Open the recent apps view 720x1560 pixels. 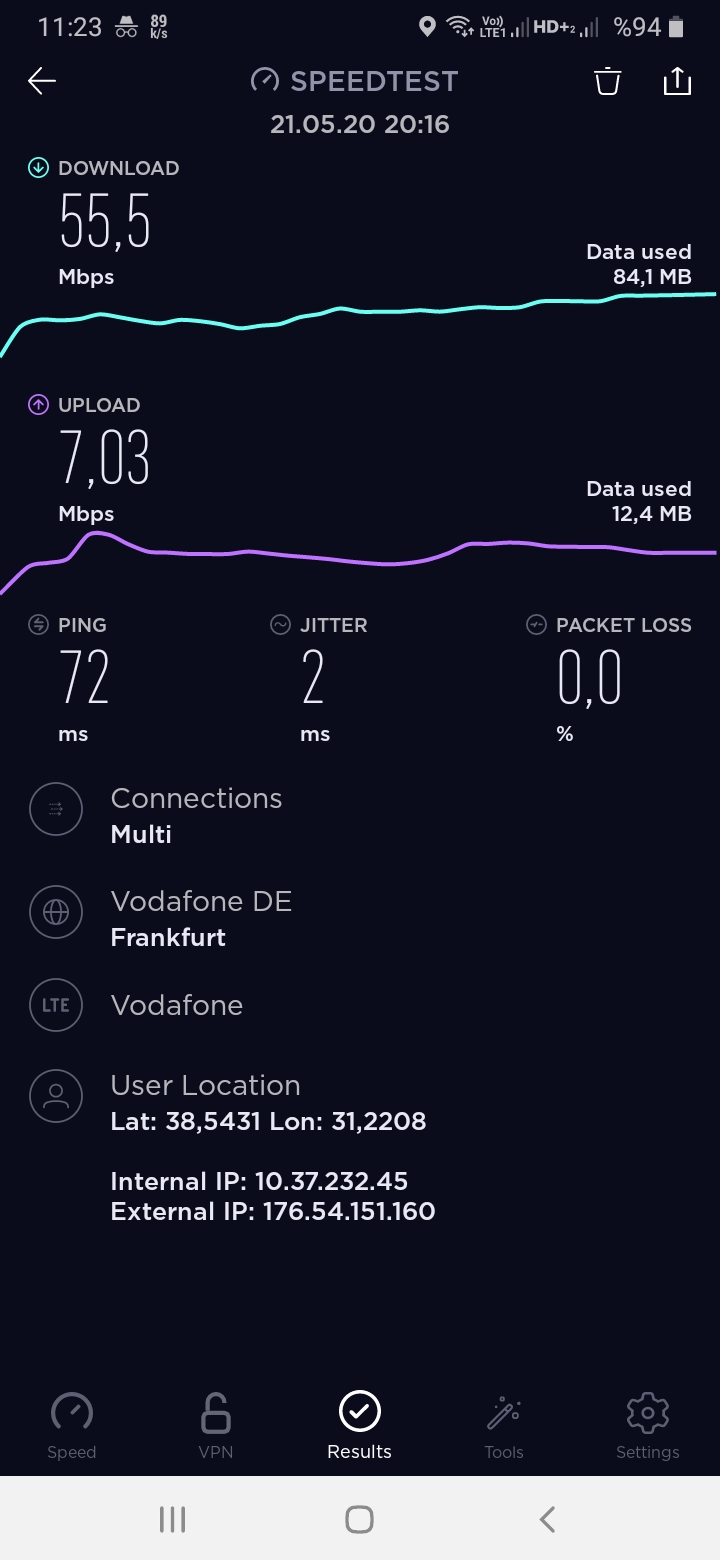pyautogui.click(x=173, y=1520)
